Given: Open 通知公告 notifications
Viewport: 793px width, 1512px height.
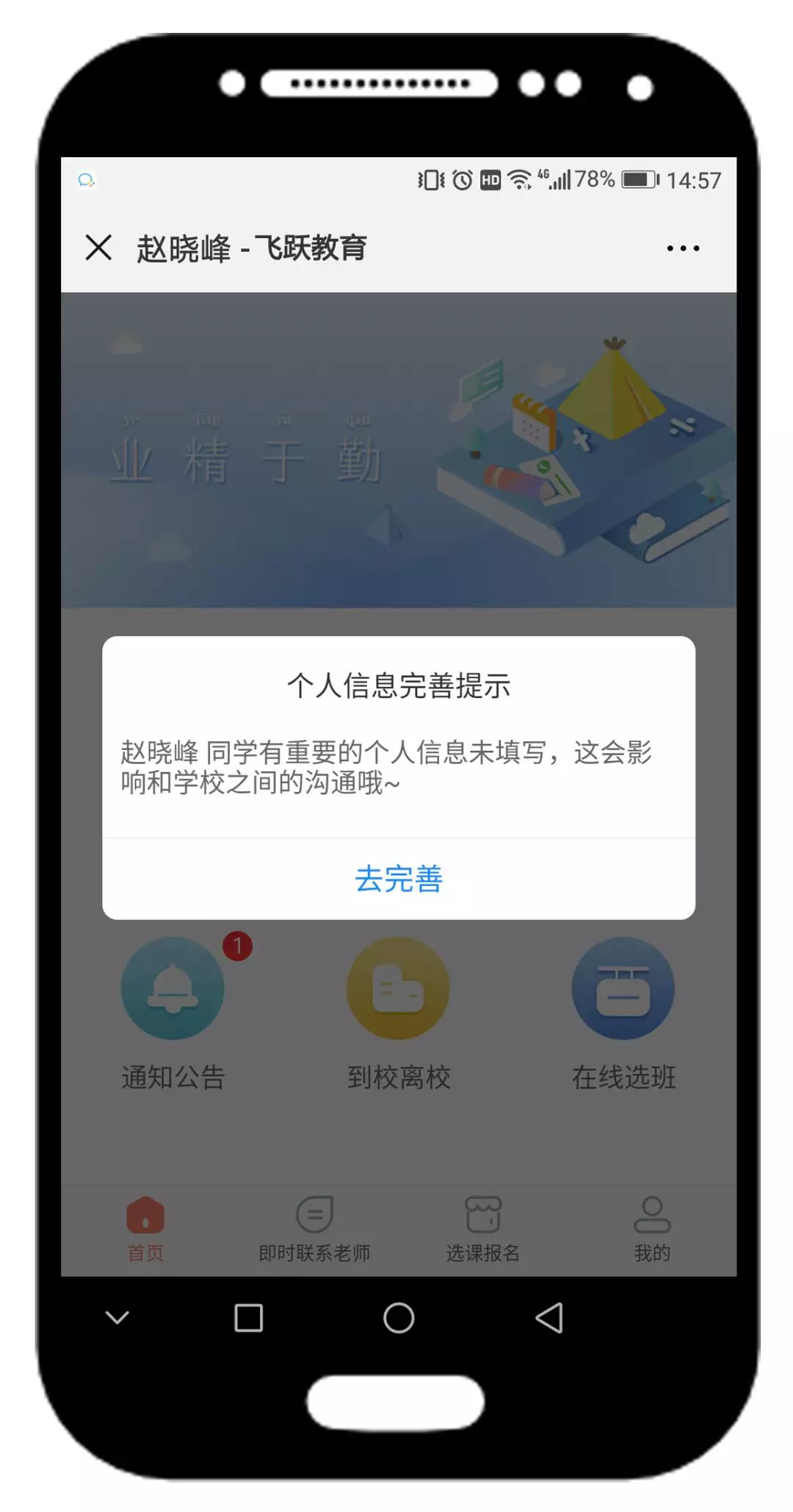Looking at the screenshot, I should (173, 989).
